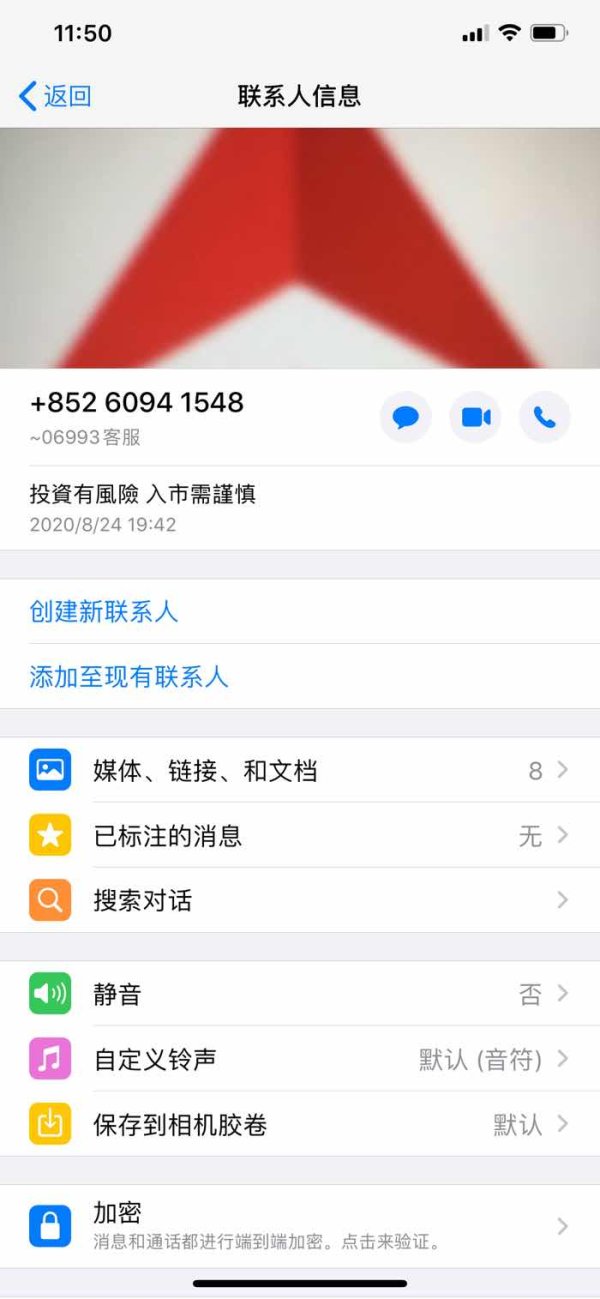Open 搜索对话
Viewport: 600px width, 1299px height.
(x=300, y=900)
